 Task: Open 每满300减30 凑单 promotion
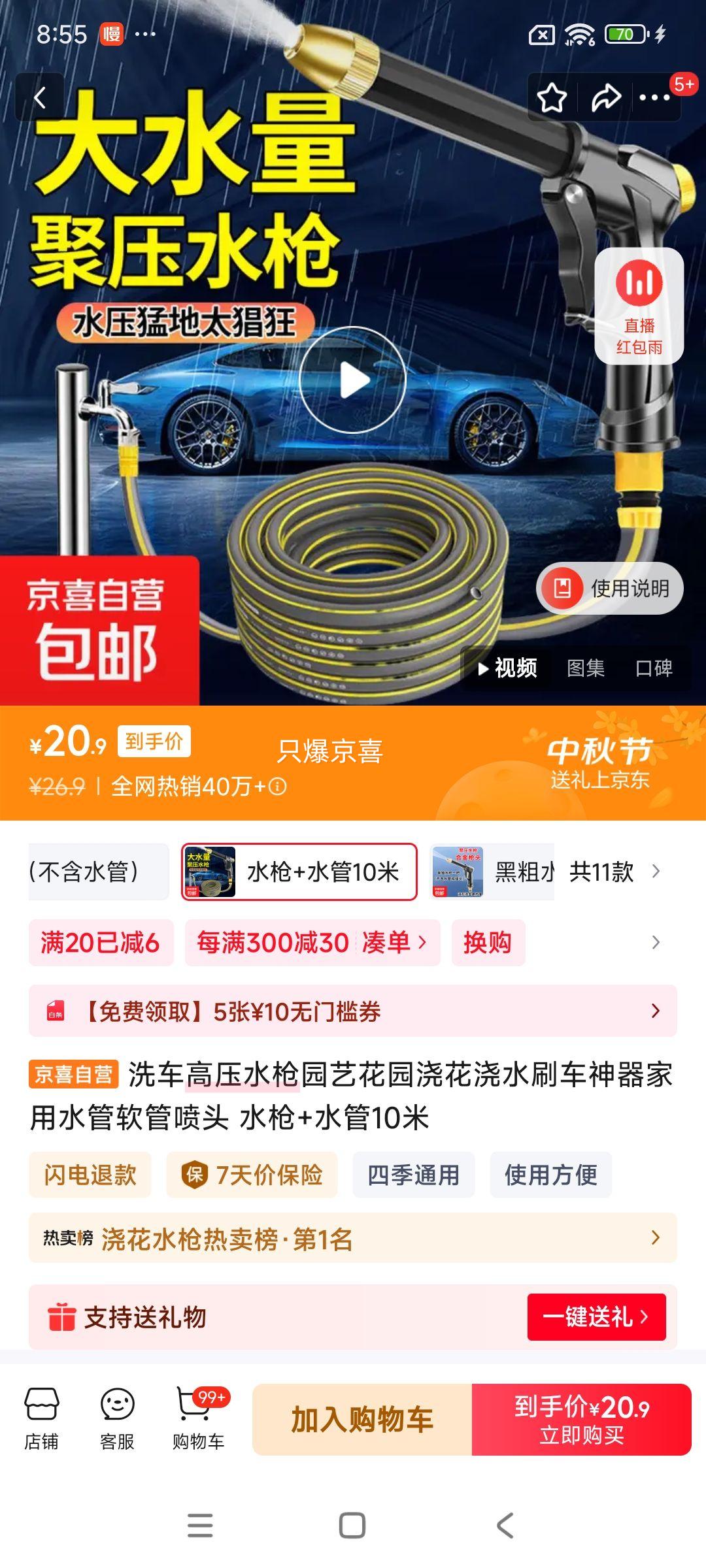pos(312,942)
